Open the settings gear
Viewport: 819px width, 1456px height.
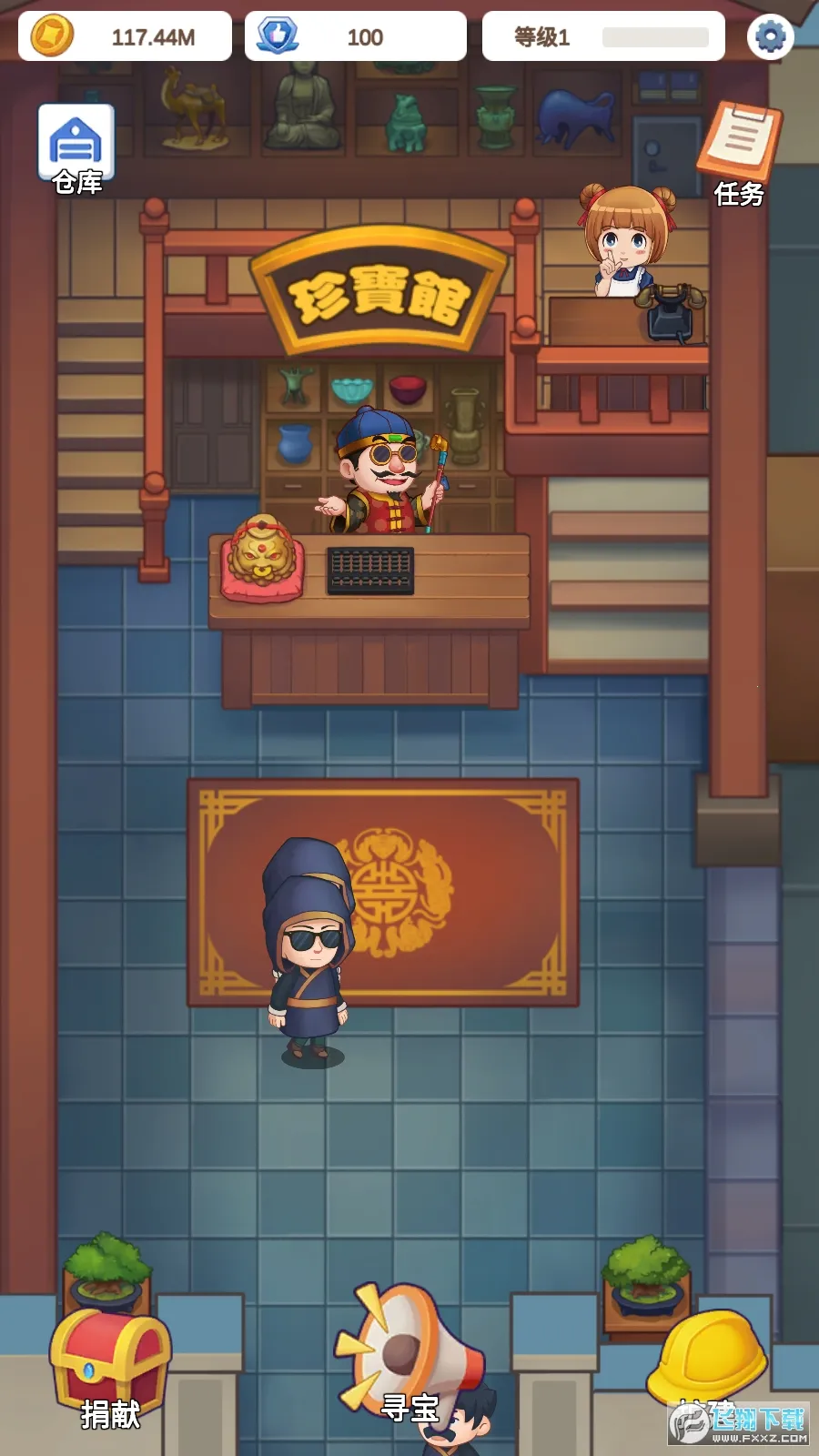point(770,36)
